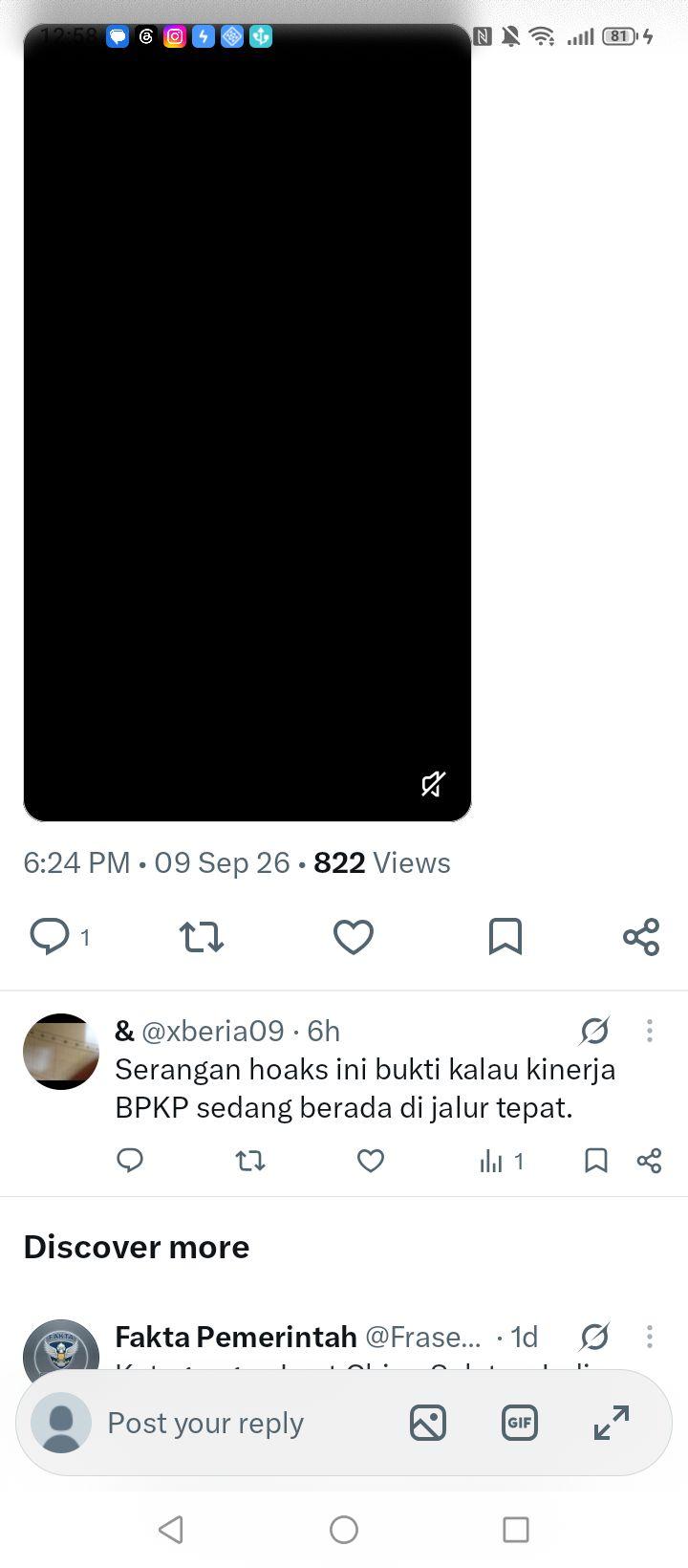The width and height of the screenshot is (688, 1568).
Task: Unmute the video in the post
Action: pyautogui.click(x=433, y=784)
